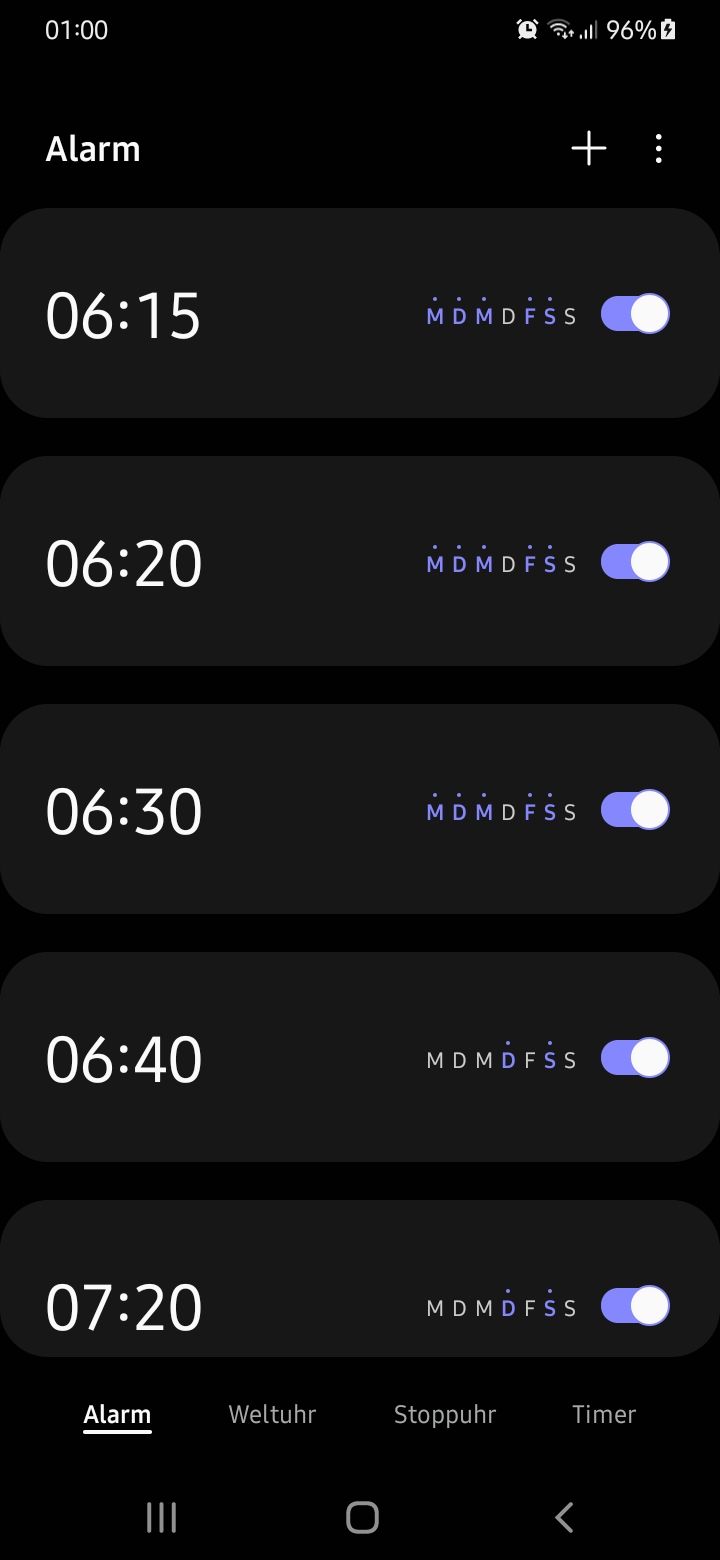The width and height of the screenshot is (720, 1560).
Task: Disable the 06:15 alarm switch
Action: tap(635, 314)
